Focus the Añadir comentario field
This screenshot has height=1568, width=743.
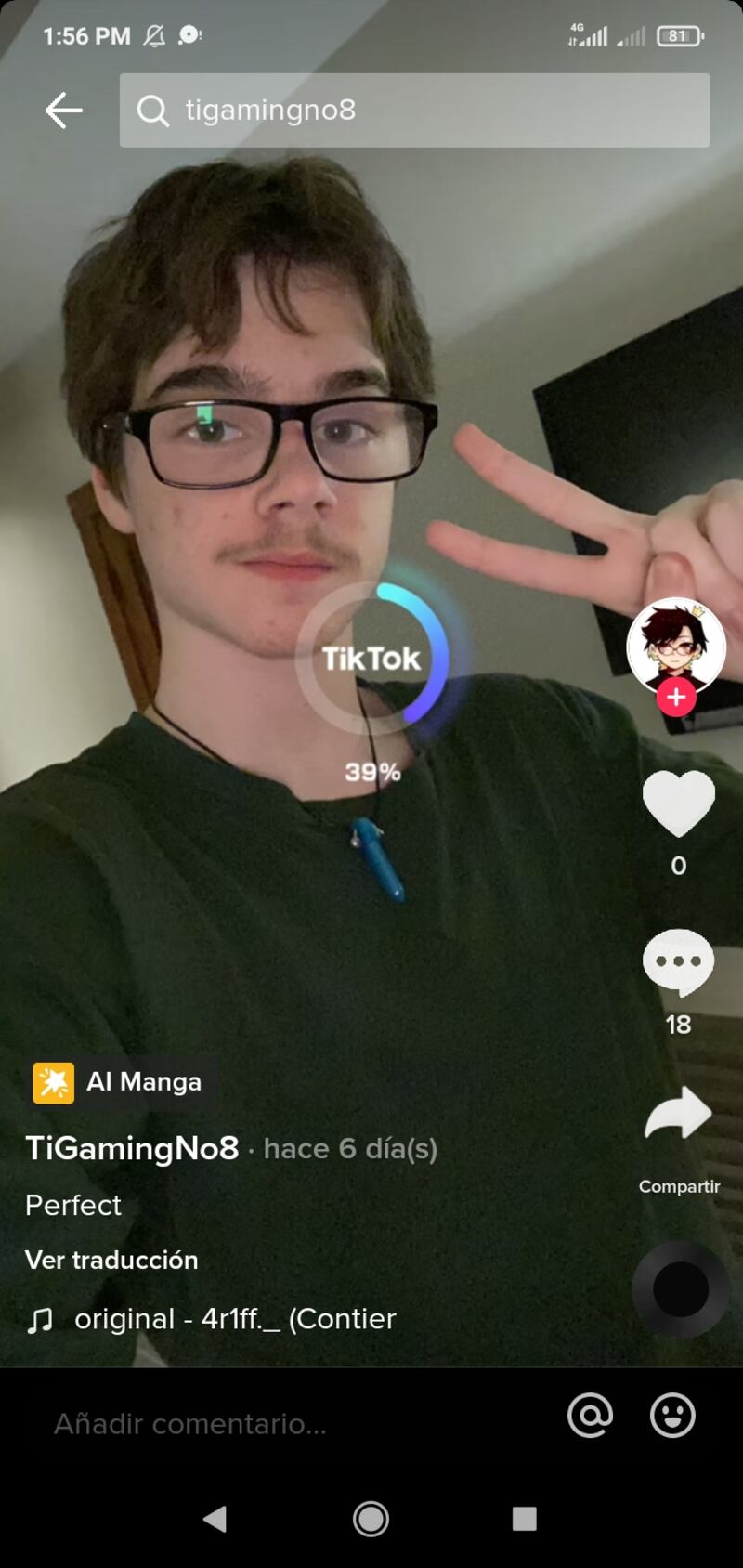point(279,1423)
